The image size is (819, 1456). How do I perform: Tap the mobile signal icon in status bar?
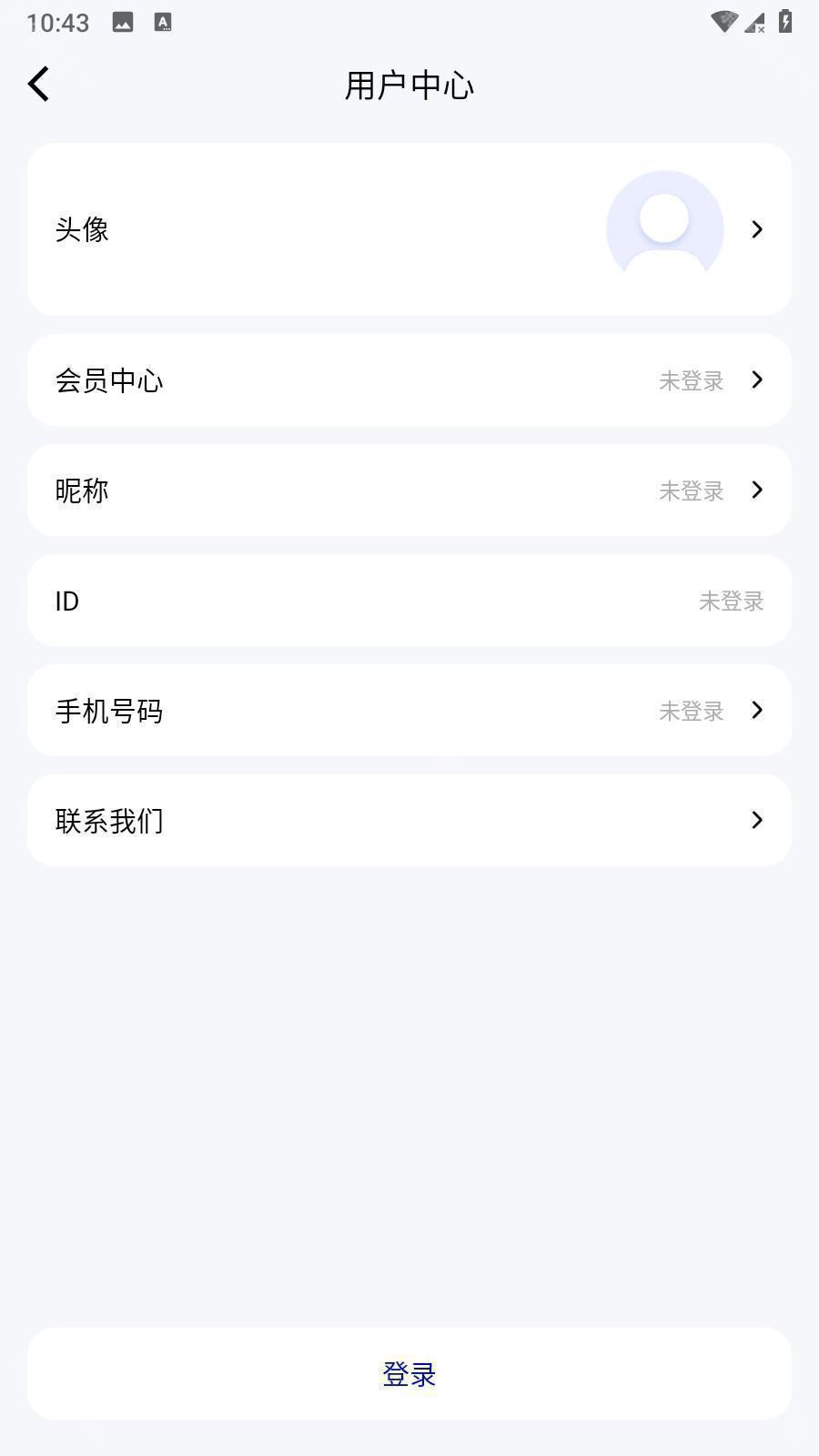pyautogui.click(x=753, y=24)
